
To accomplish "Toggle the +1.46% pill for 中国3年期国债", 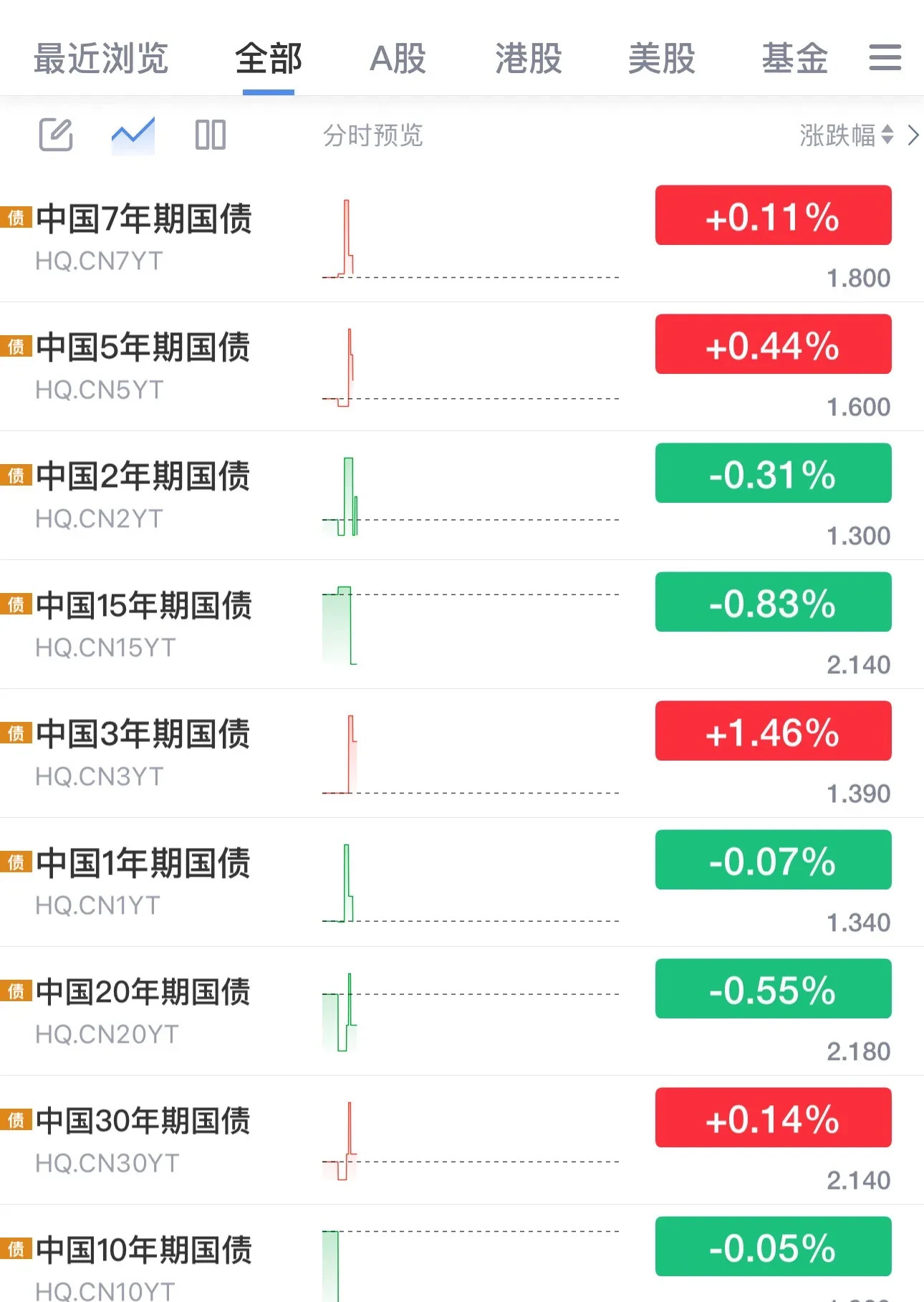I will (x=772, y=732).
